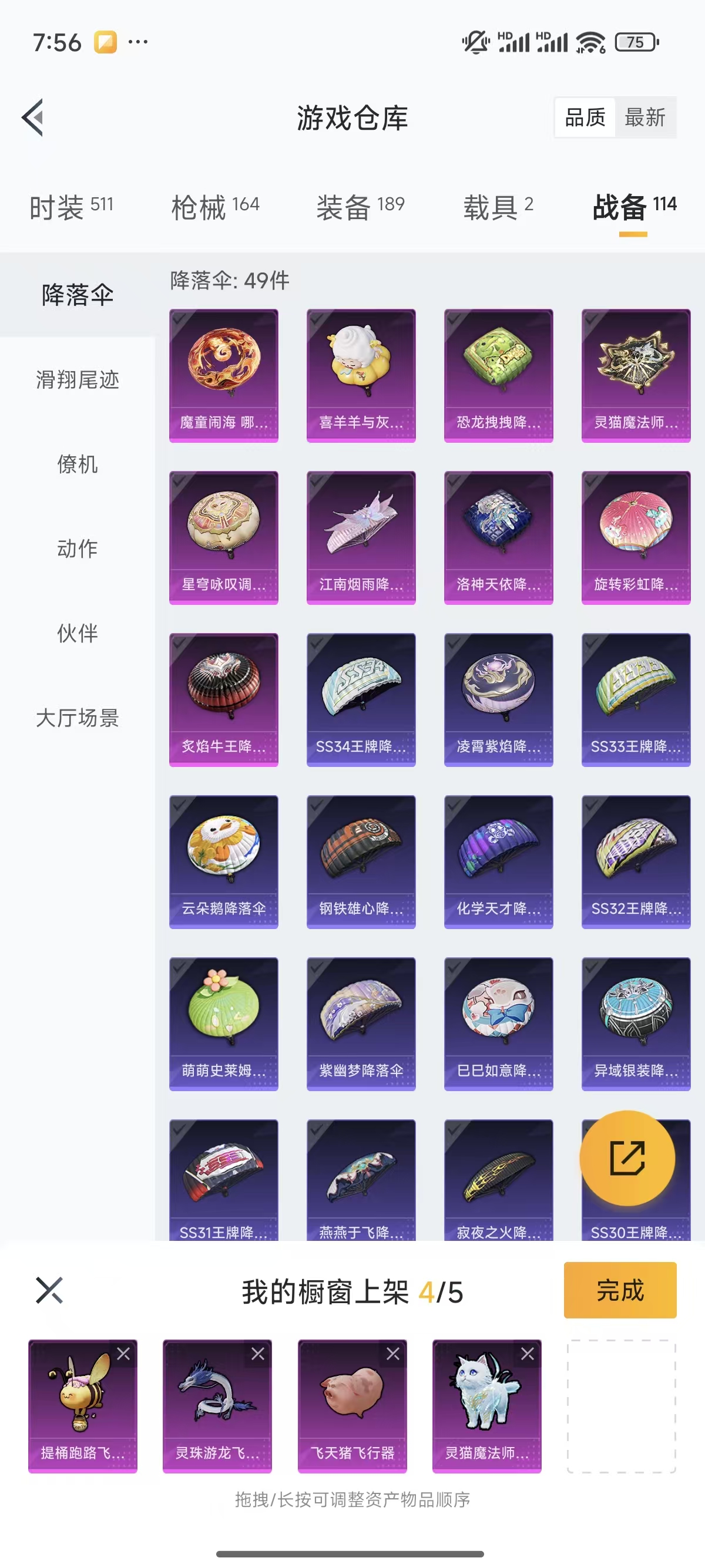This screenshot has width=705, height=1568.
Task: Confirm showcase with 完成
Action: [x=620, y=1290]
